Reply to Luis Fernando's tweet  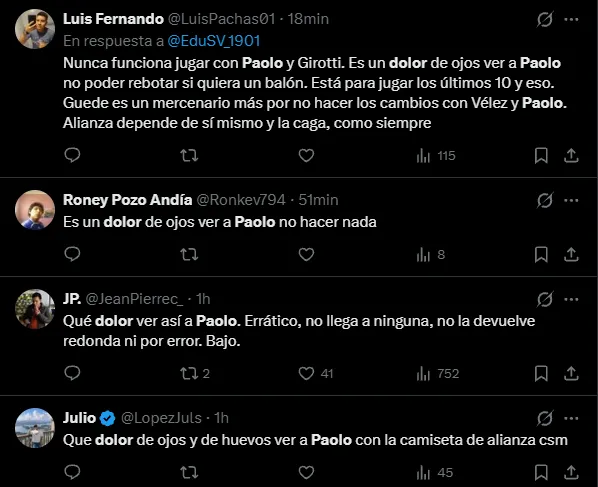point(72,155)
